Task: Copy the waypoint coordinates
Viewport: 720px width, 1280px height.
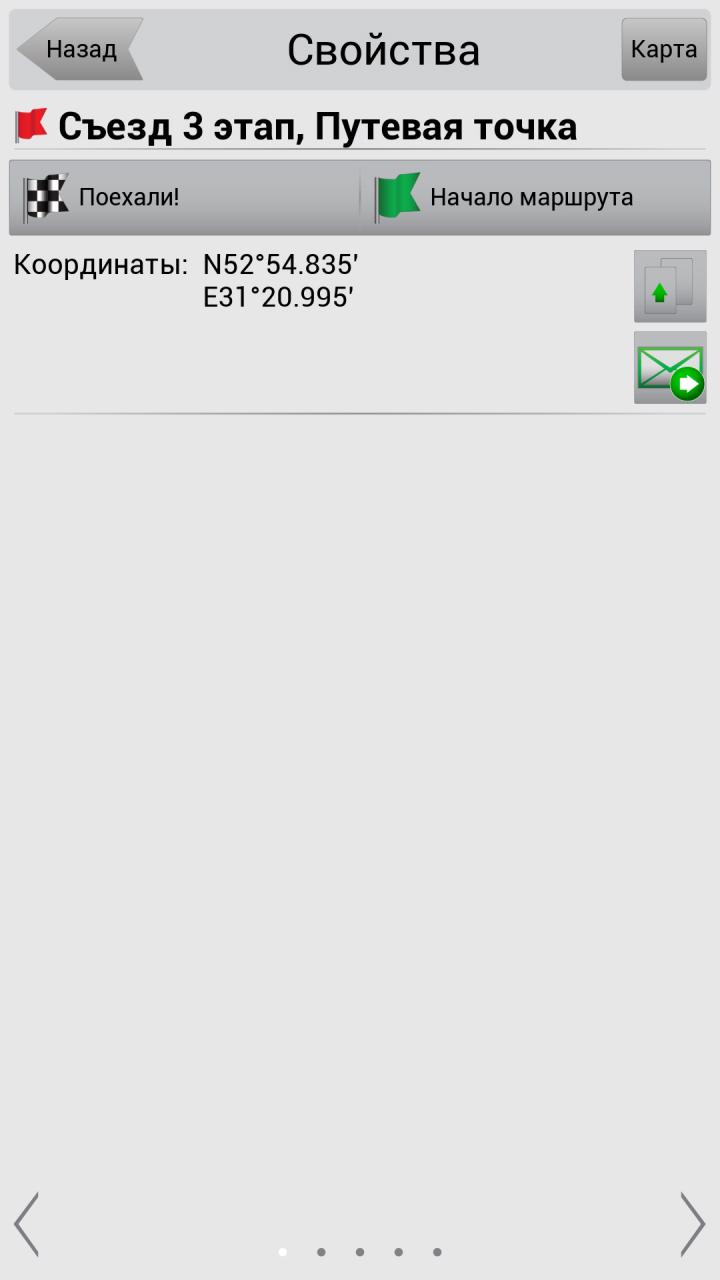Action: pos(670,286)
